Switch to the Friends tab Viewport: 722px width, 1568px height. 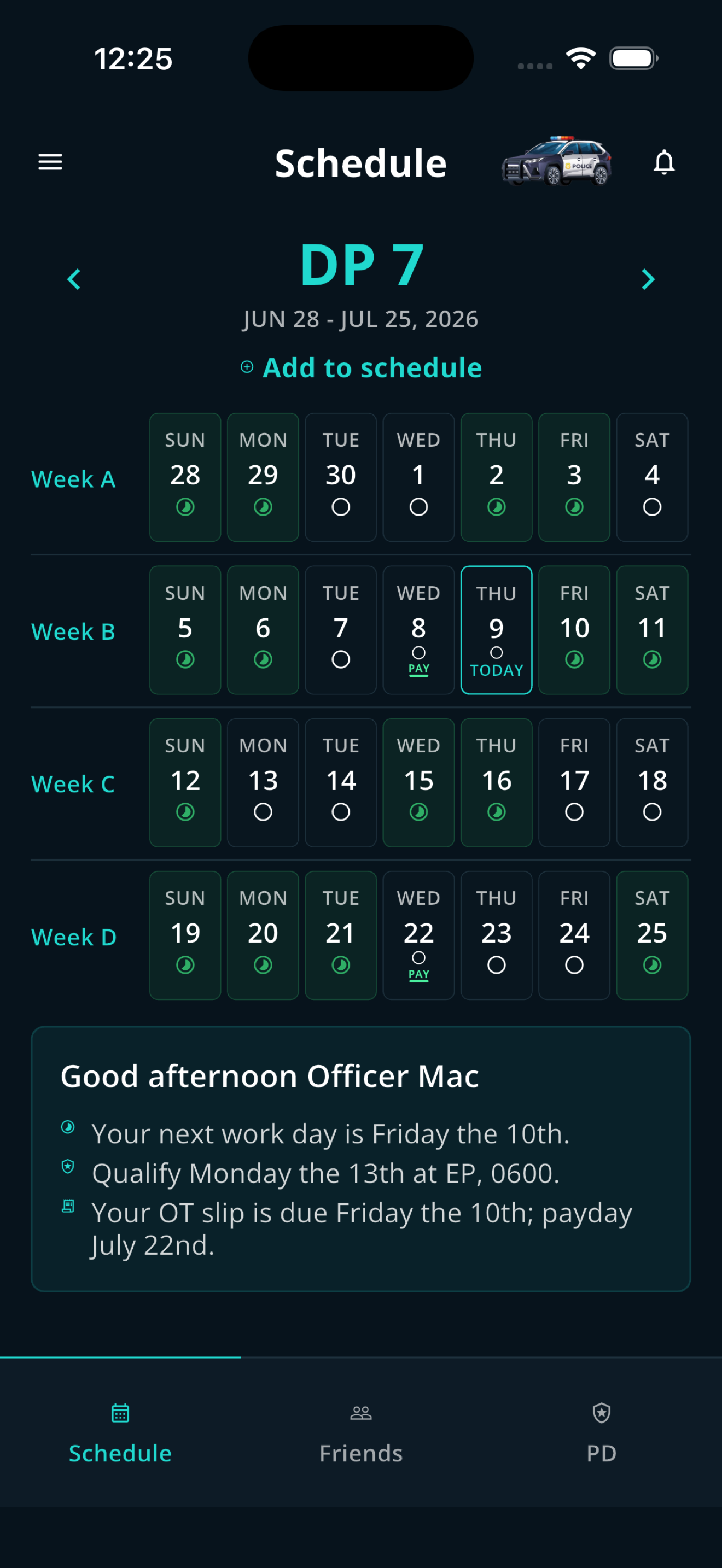[361, 1433]
